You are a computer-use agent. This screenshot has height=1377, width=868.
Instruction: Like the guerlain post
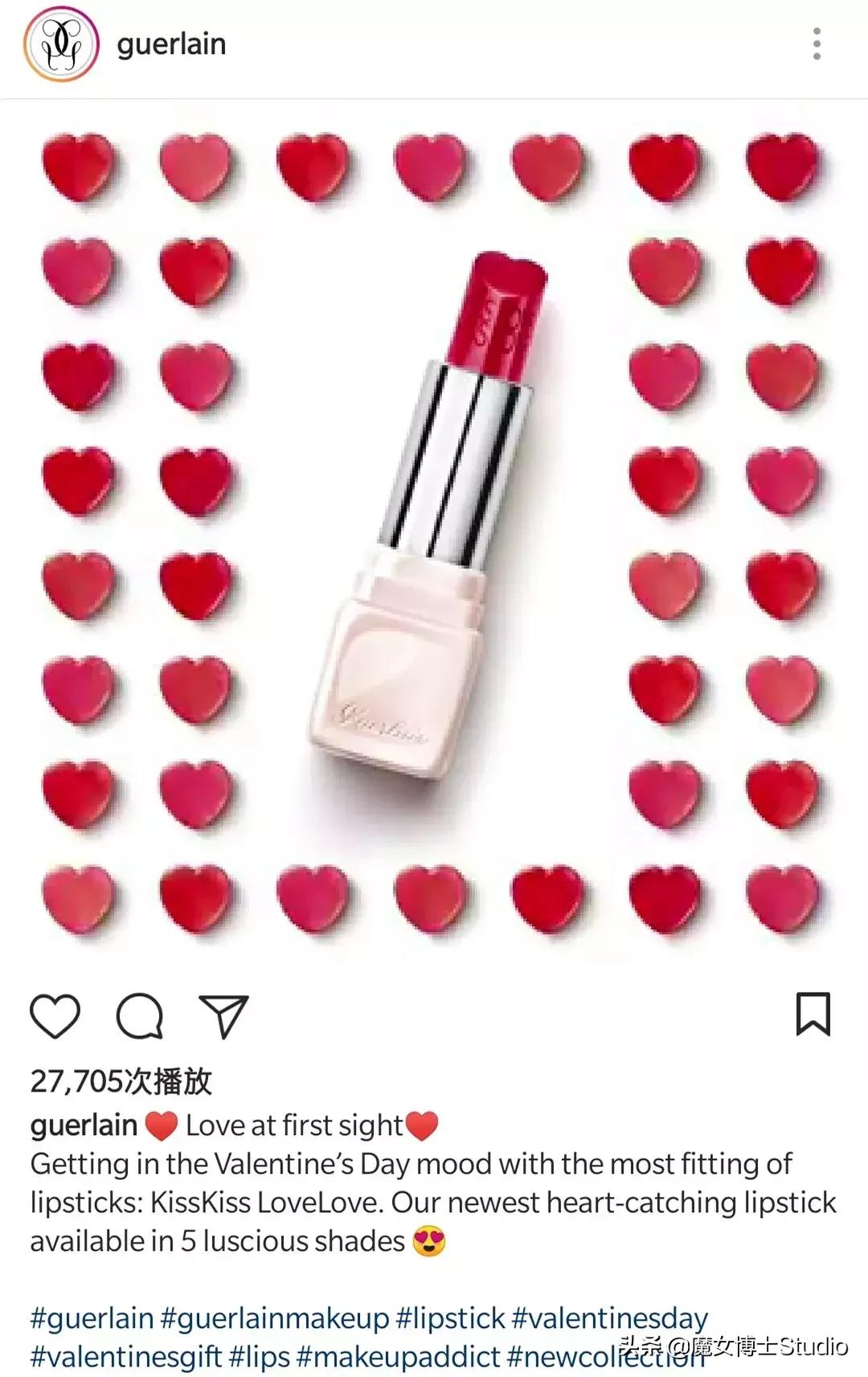(55, 1015)
